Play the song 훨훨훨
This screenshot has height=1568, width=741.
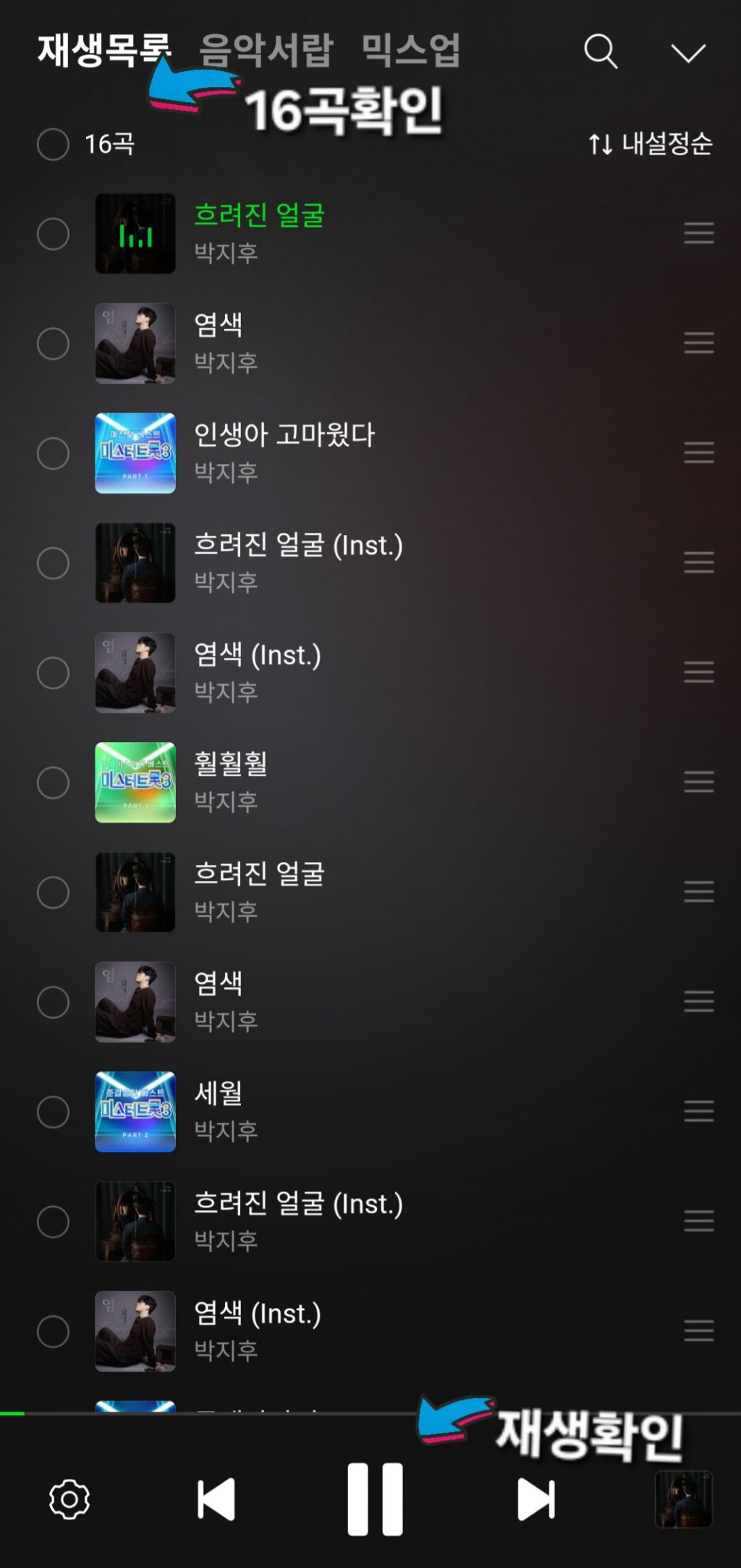click(231, 764)
